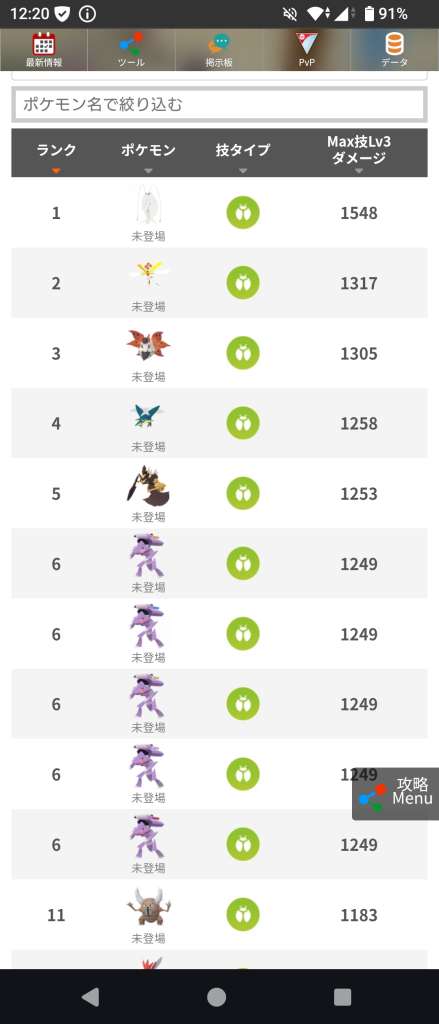Open the PvP tab

tap(306, 50)
